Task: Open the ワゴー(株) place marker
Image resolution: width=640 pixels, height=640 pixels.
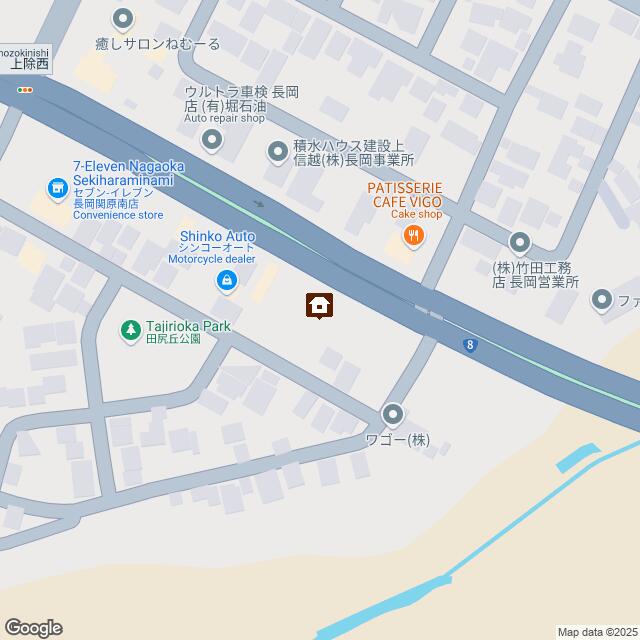Action: [393, 414]
